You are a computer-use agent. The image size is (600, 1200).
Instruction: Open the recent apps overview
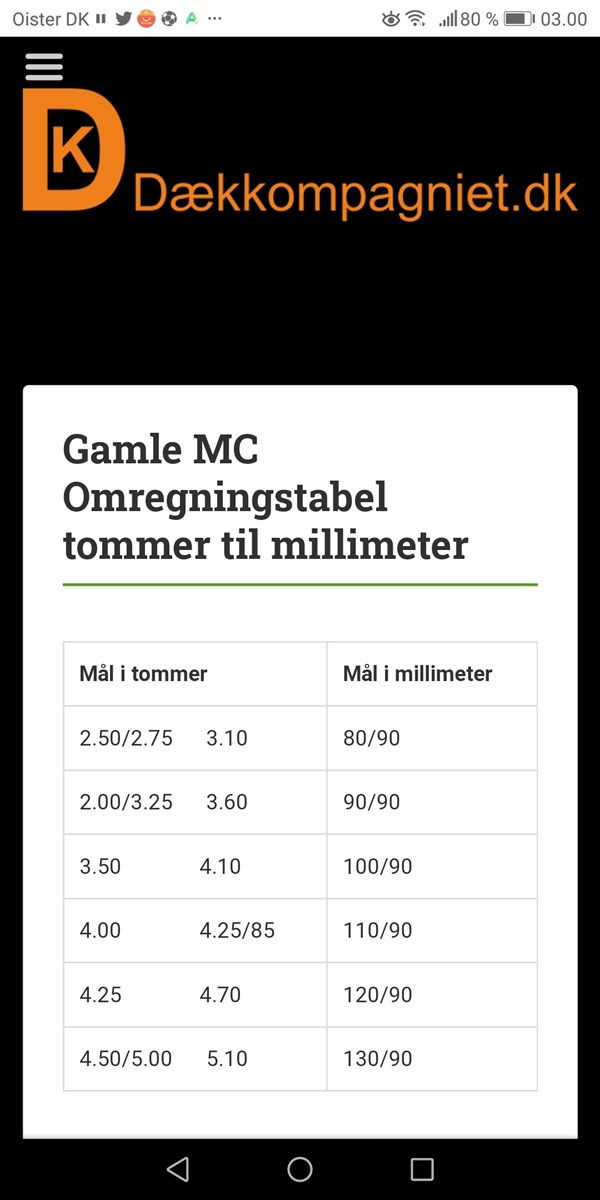point(422,1169)
